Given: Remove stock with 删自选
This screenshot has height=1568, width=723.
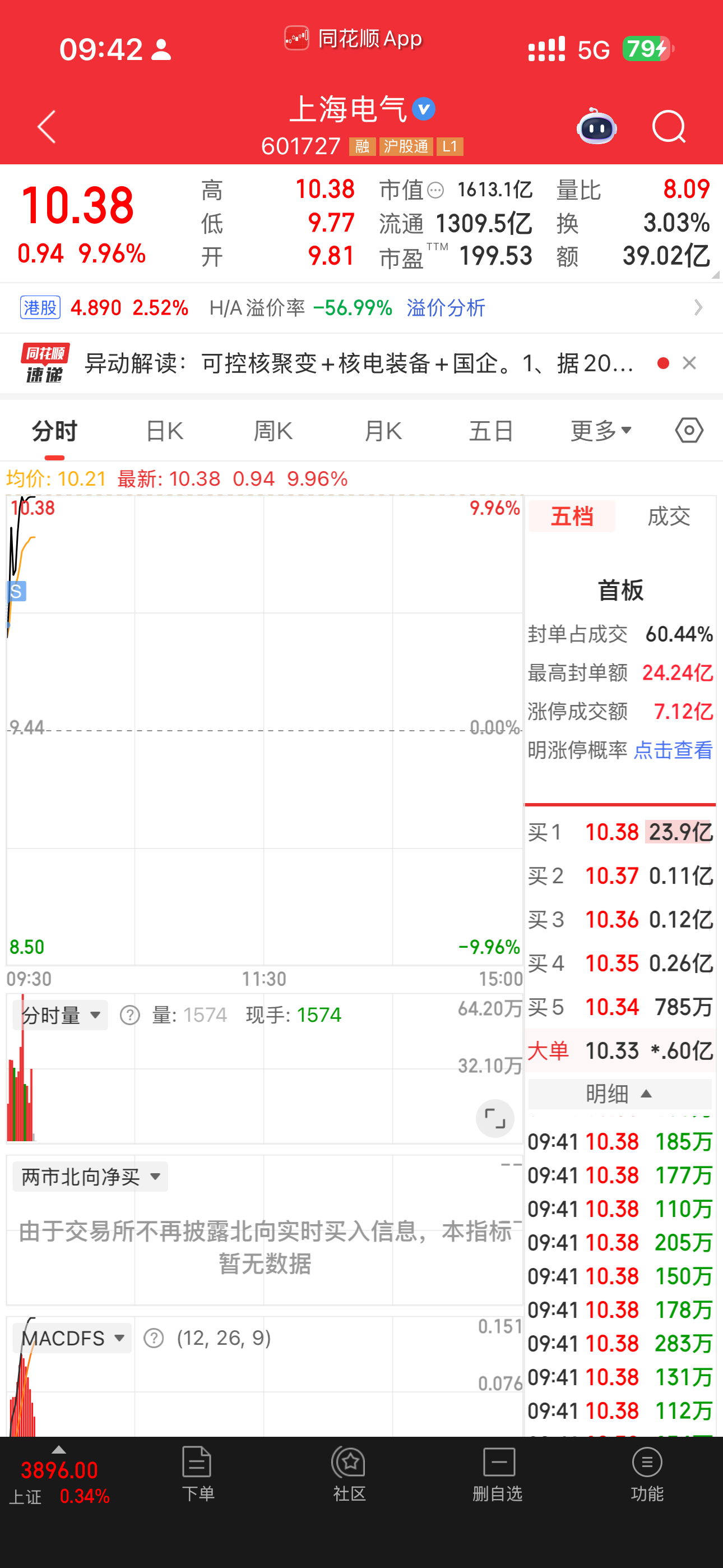Looking at the screenshot, I should [498, 1474].
